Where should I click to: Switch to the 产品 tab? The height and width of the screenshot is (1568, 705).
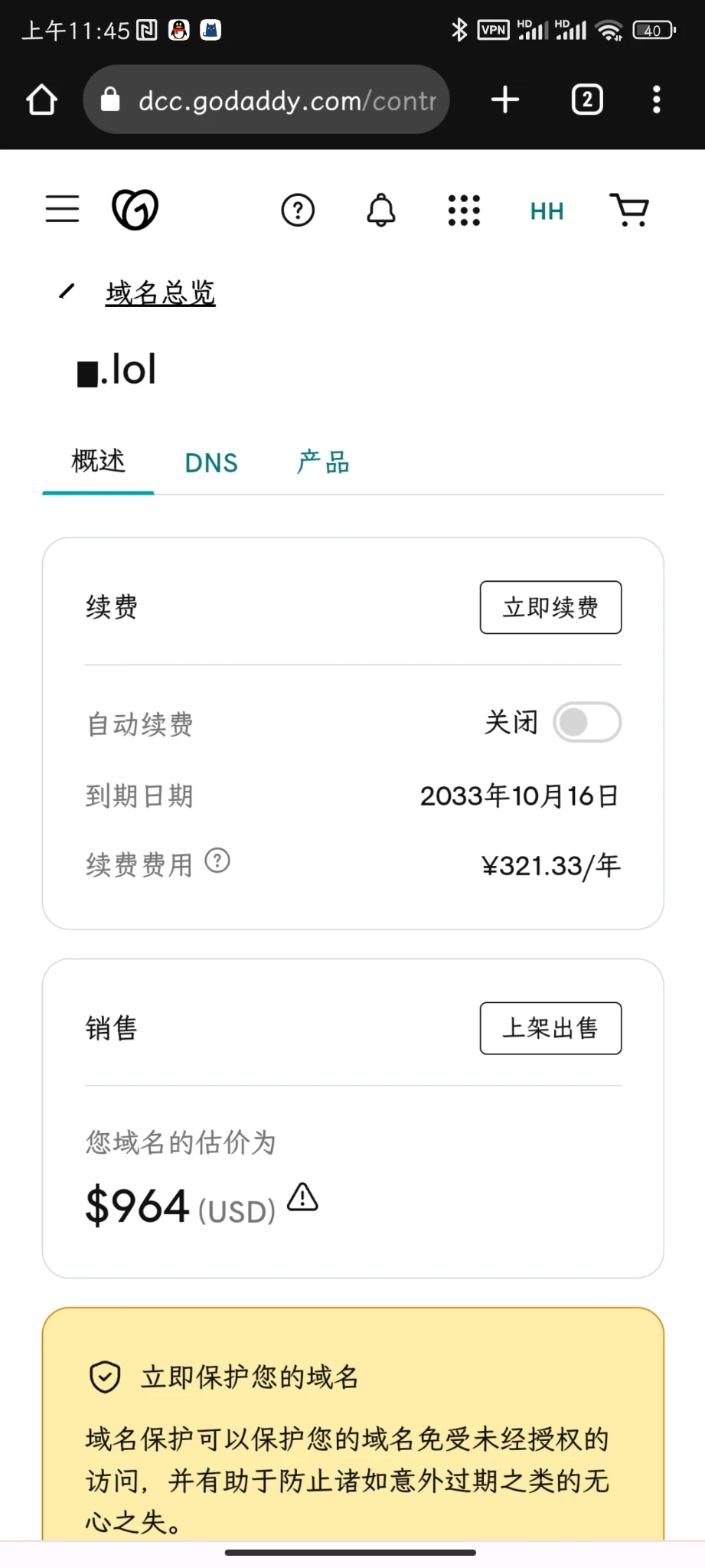point(323,463)
